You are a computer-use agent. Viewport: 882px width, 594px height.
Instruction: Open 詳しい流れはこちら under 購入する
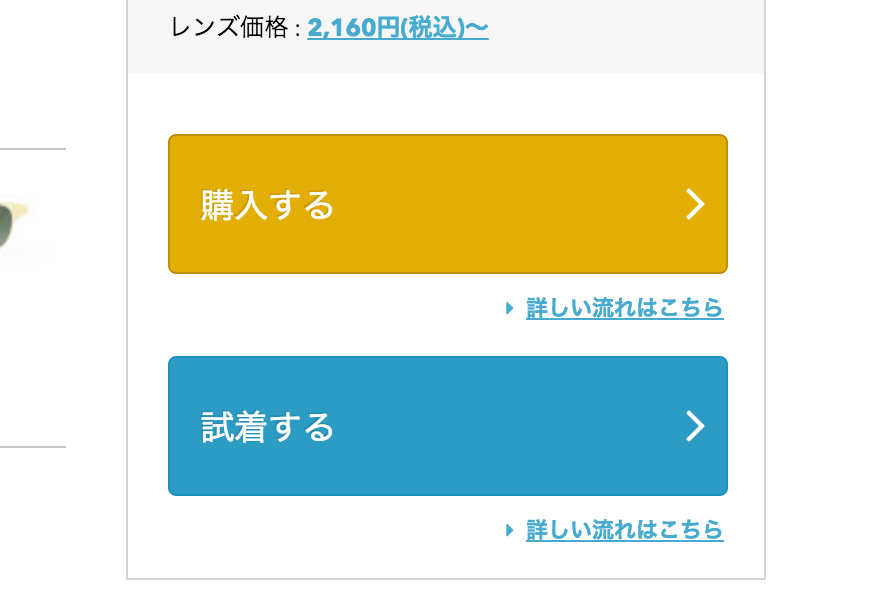coord(624,308)
